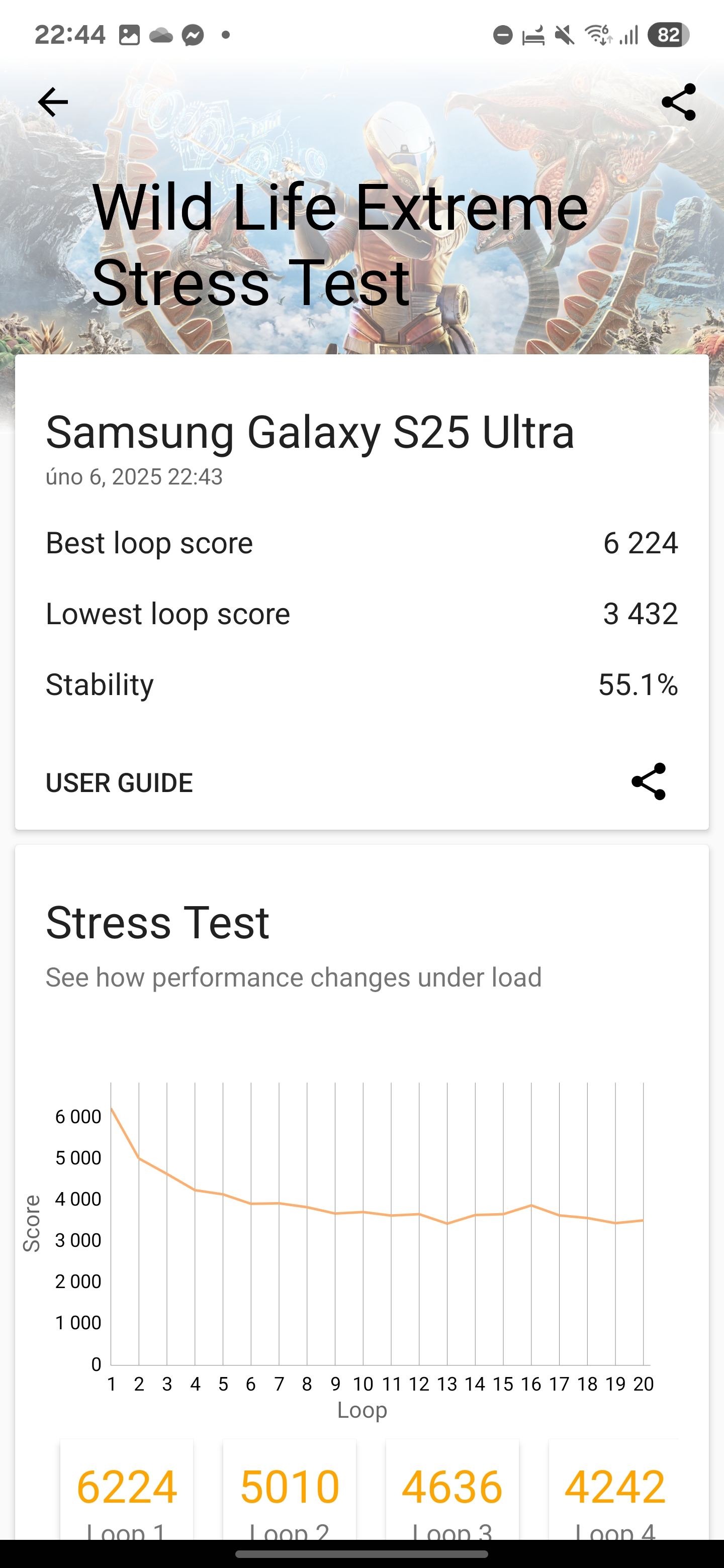The width and height of the screenshot is (724, 1568).
Task: Share results via top-right share icon
Action: pyautogui.click(x=678, y=102)
